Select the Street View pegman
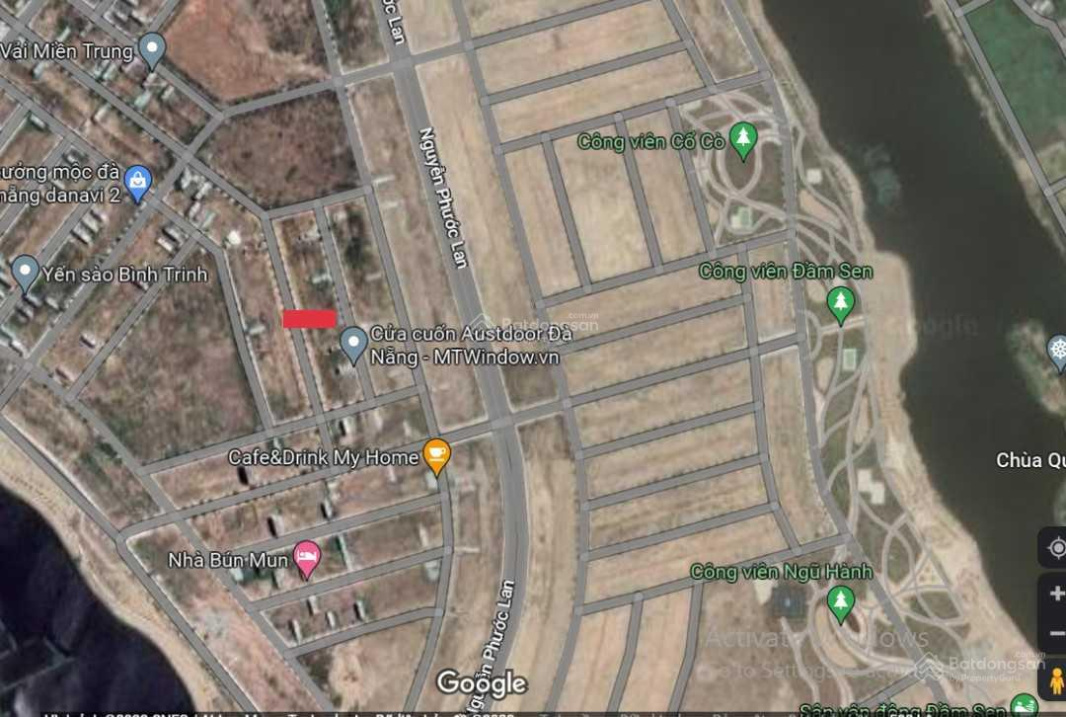Viewport: 1066px width, 717px height. pos(1056,682)
